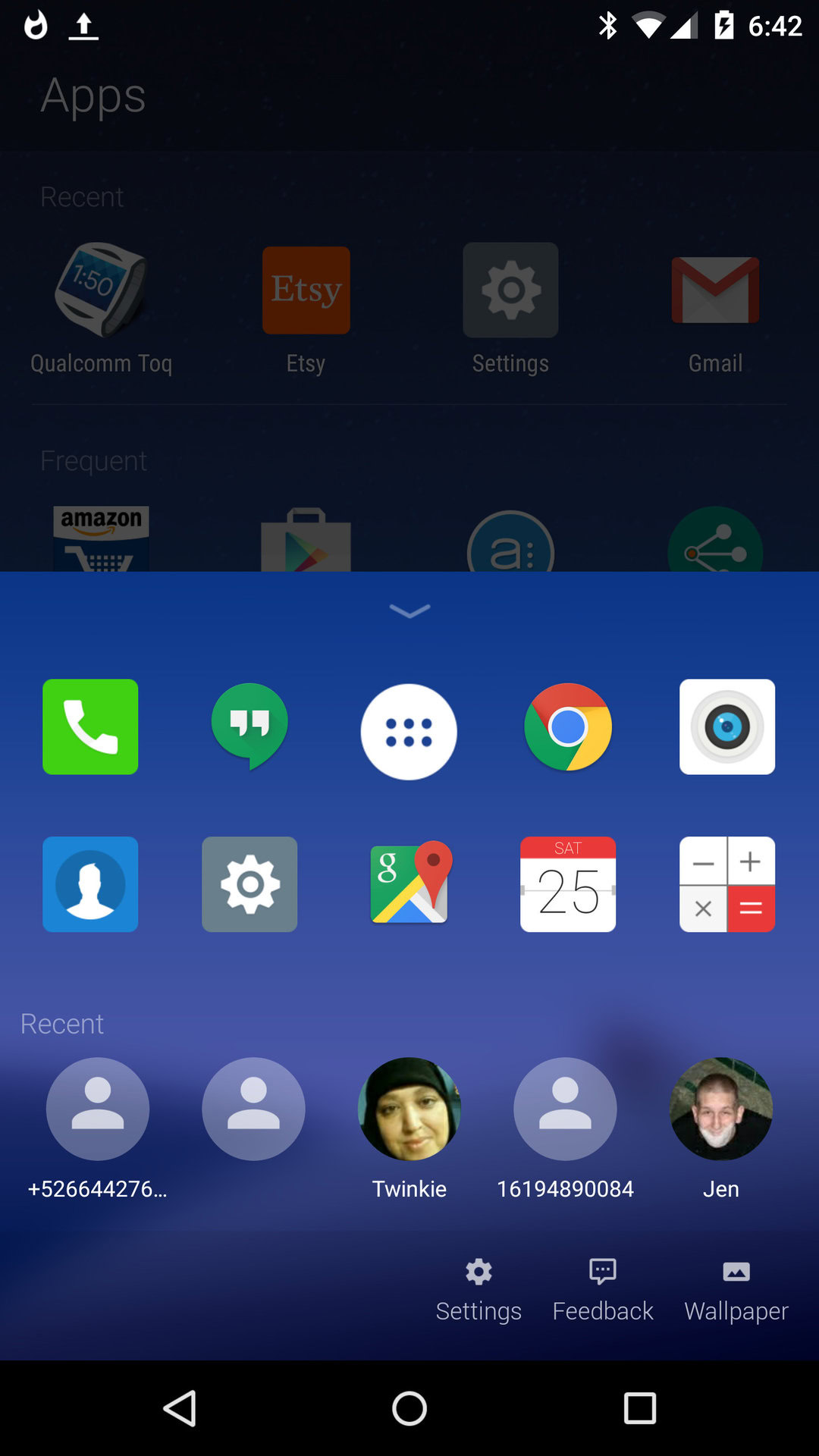Image resolution: width=819 pixels, height=1456 pixels.
Task: Go back with the navigation bar
Action: pyautogui.click(x=180, y=1408)
